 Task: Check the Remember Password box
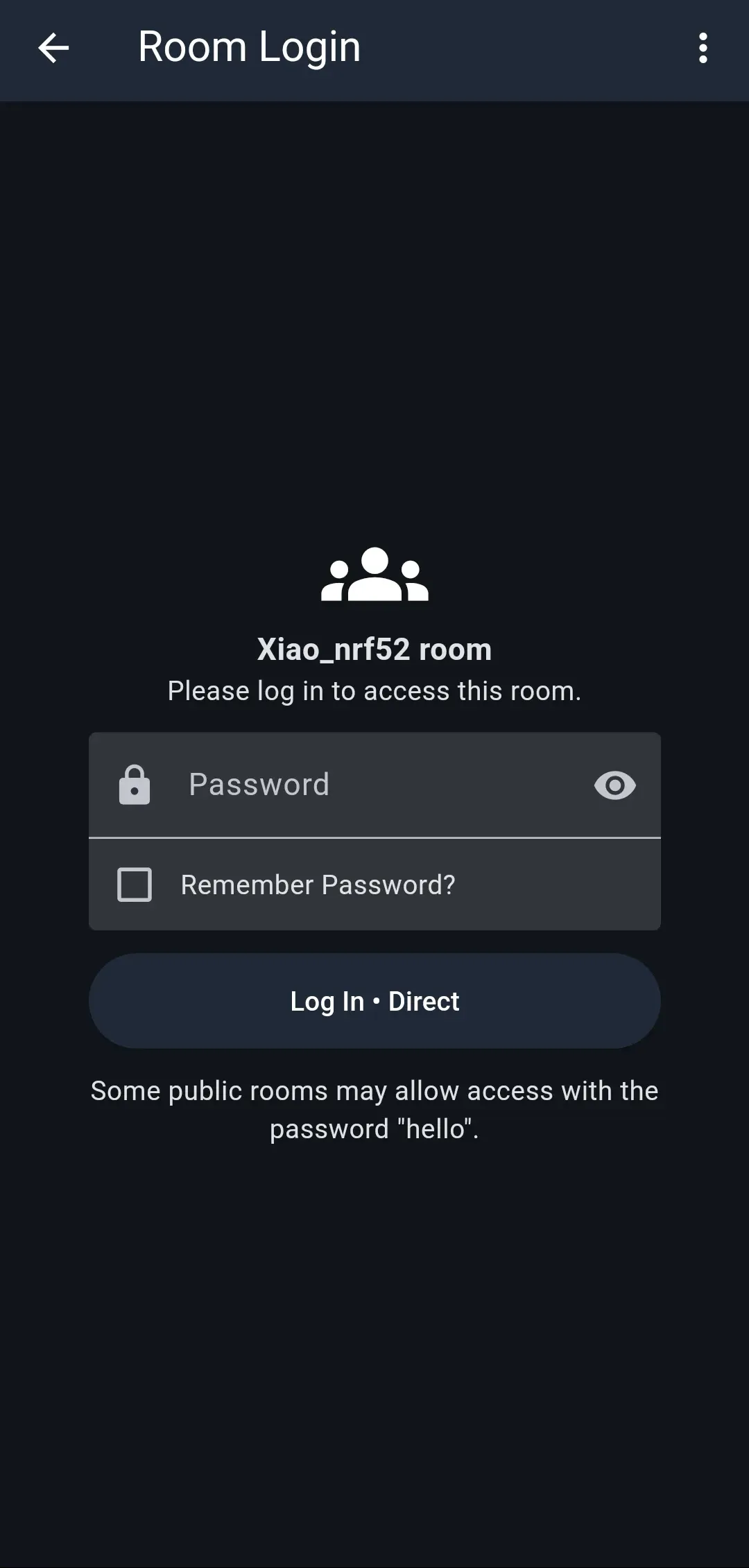(x=135, y=885)
